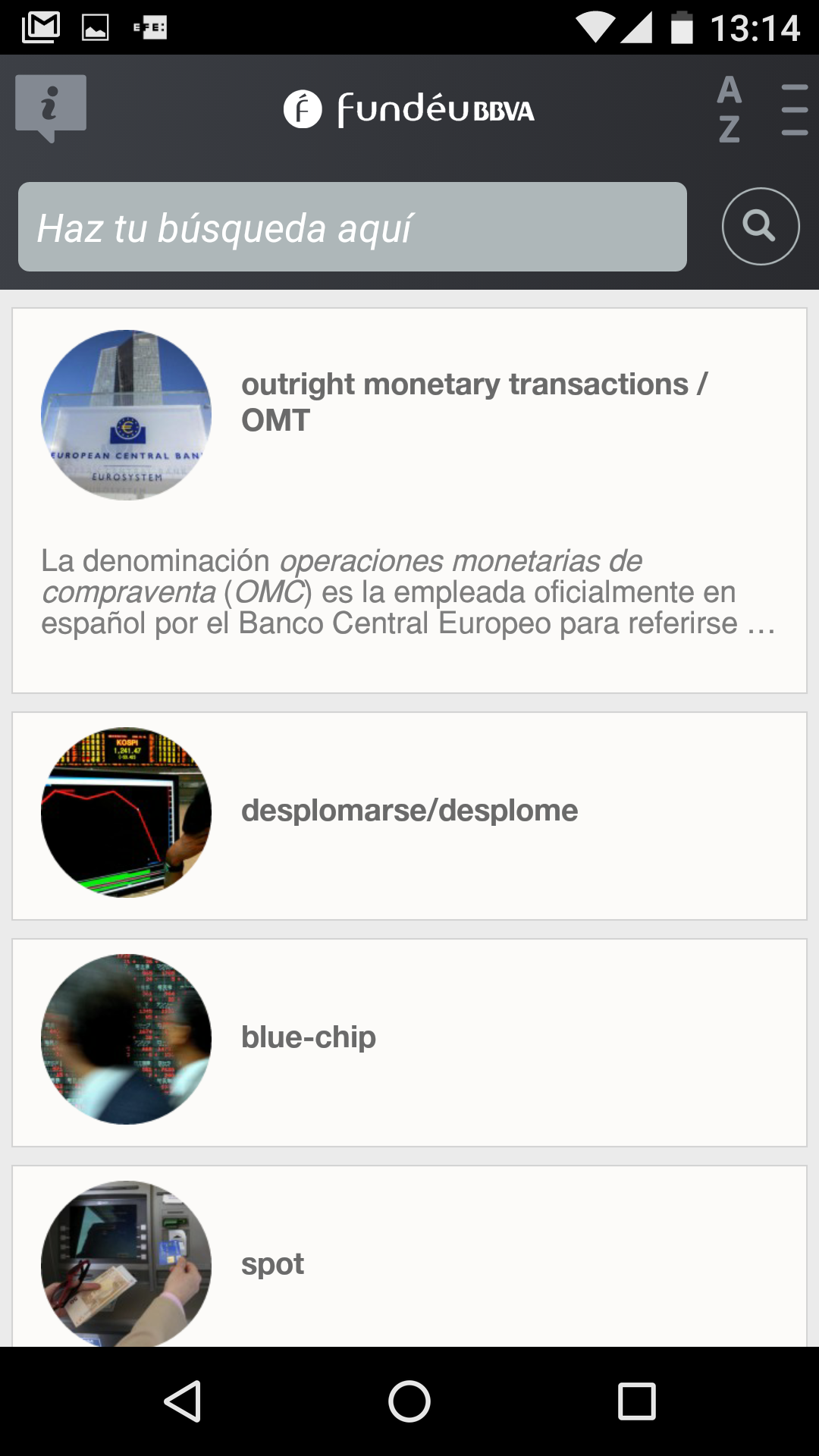Open the info speech-bubble icon
819x1456 pixels.
tap(50, 106)
